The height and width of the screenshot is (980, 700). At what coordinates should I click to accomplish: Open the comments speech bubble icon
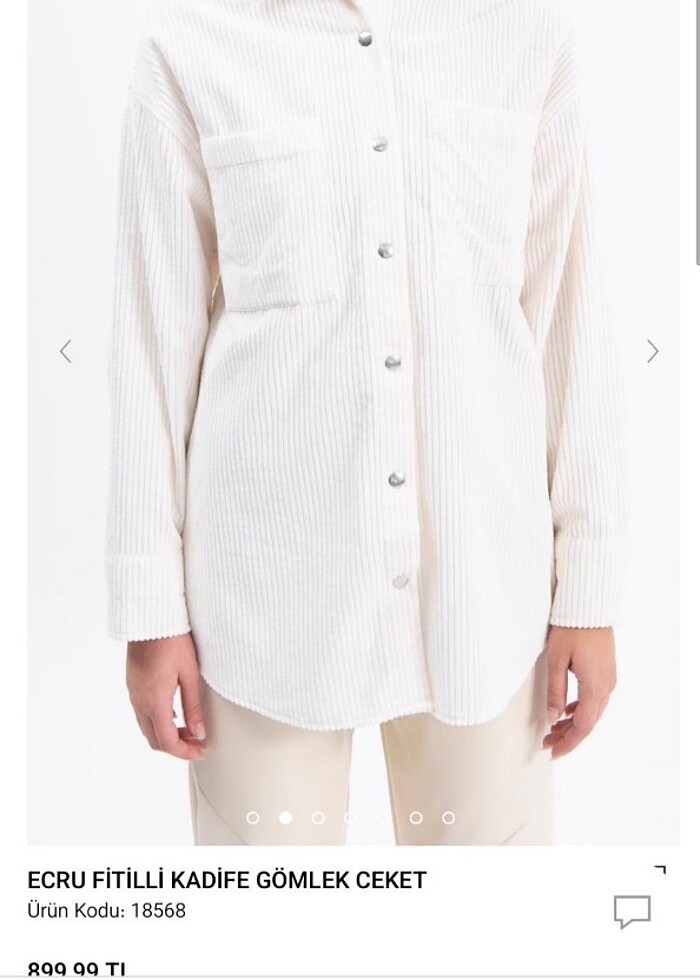tap(632, 911)
